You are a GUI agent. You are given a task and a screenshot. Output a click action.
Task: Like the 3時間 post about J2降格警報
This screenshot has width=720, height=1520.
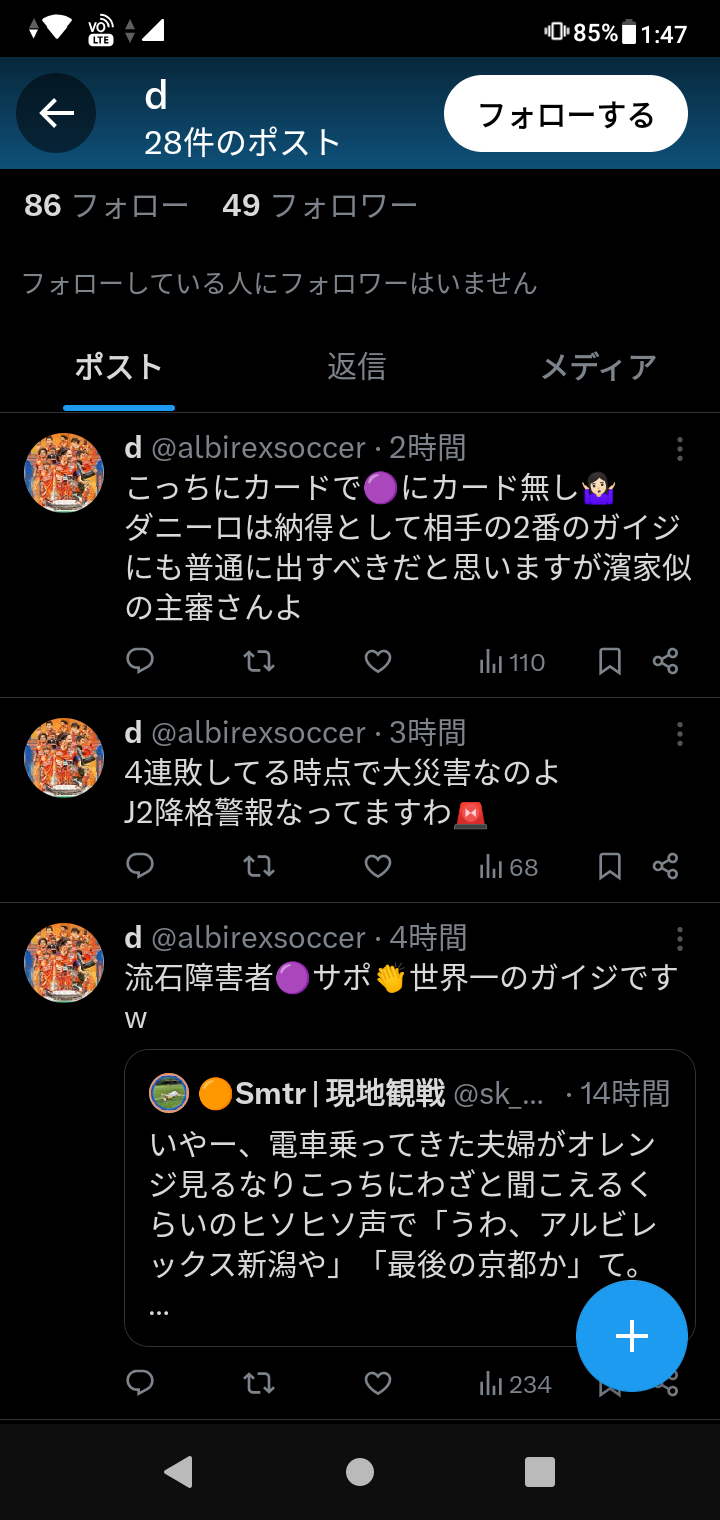click(x=377, y=866)
